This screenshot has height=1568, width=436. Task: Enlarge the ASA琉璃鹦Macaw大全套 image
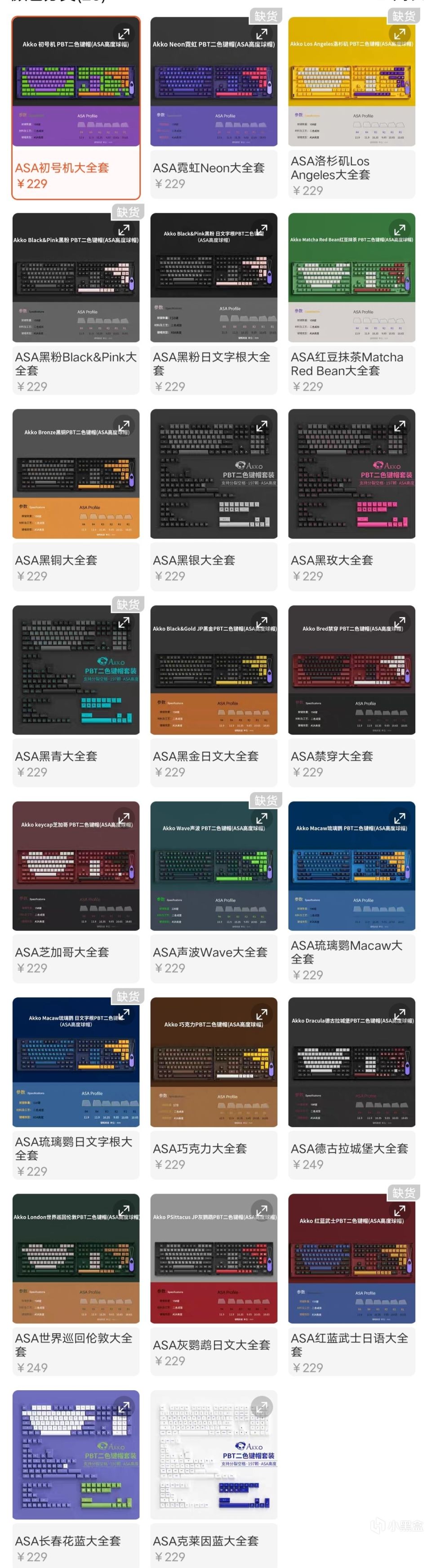pos(400,818)
